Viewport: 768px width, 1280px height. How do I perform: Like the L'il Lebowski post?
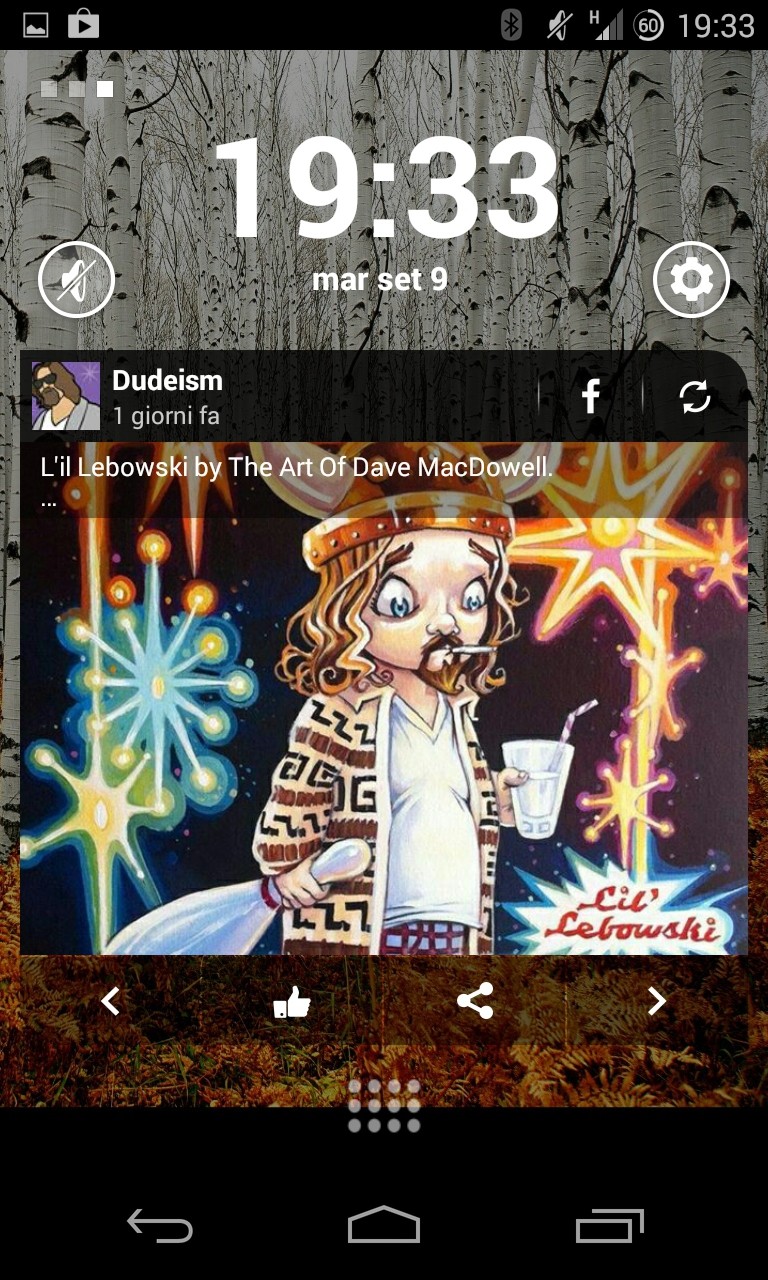(292, 1001)
